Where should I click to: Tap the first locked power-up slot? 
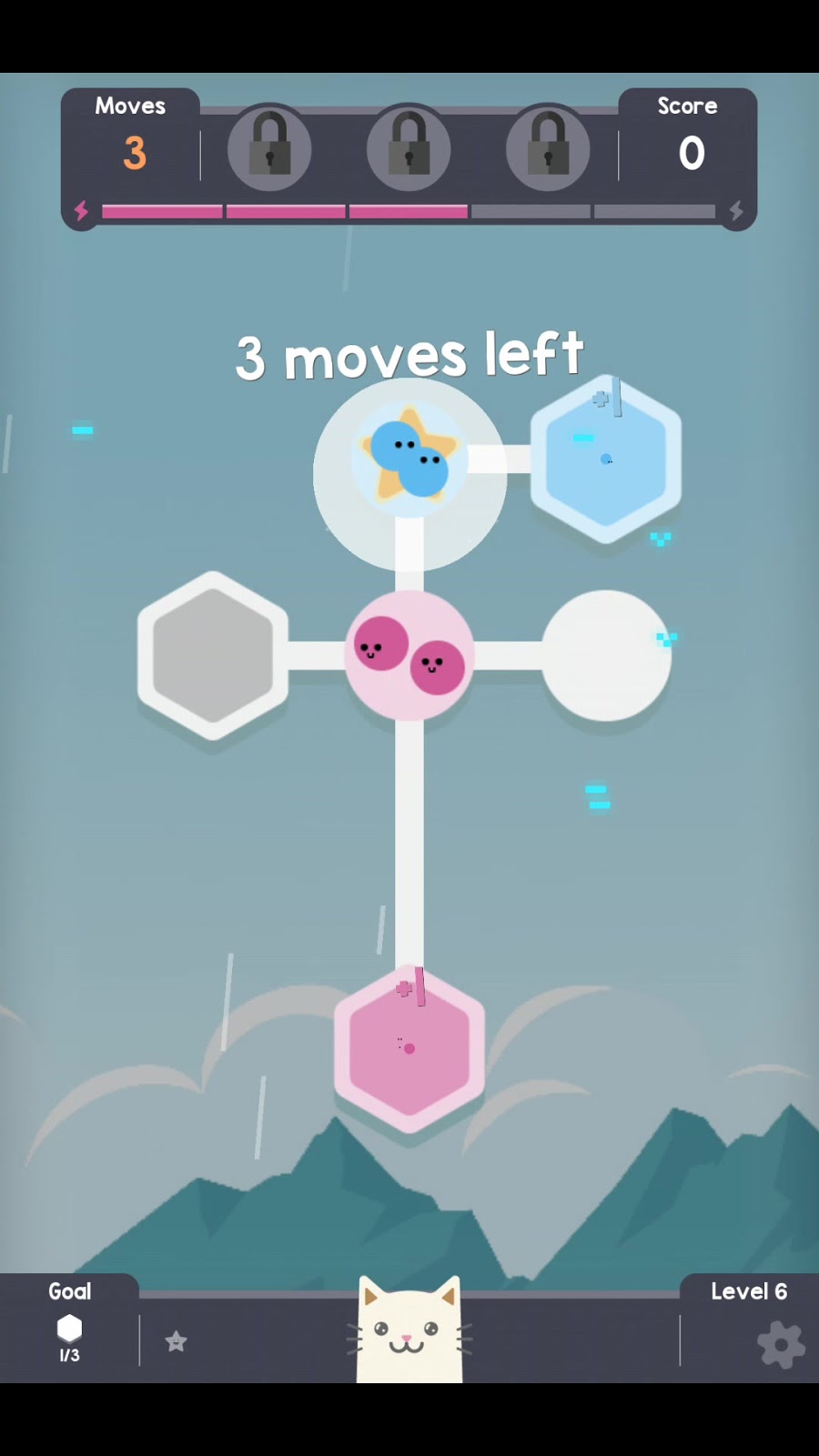click(x=269, y=148)
